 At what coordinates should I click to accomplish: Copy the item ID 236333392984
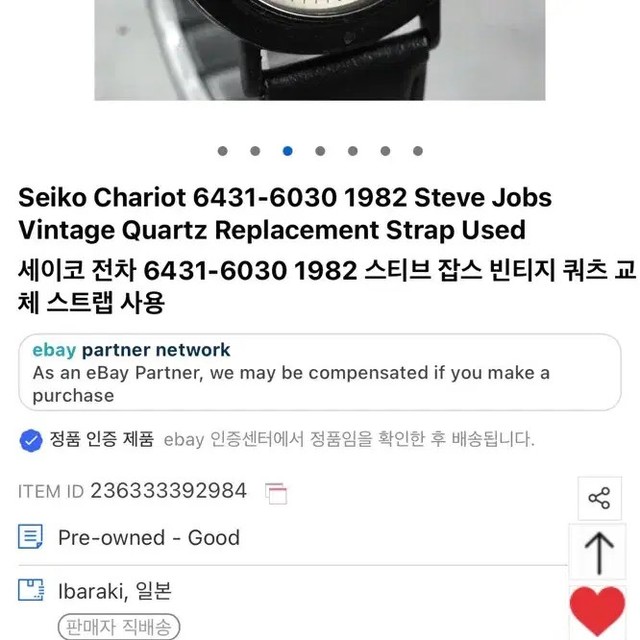click(276, 492)
